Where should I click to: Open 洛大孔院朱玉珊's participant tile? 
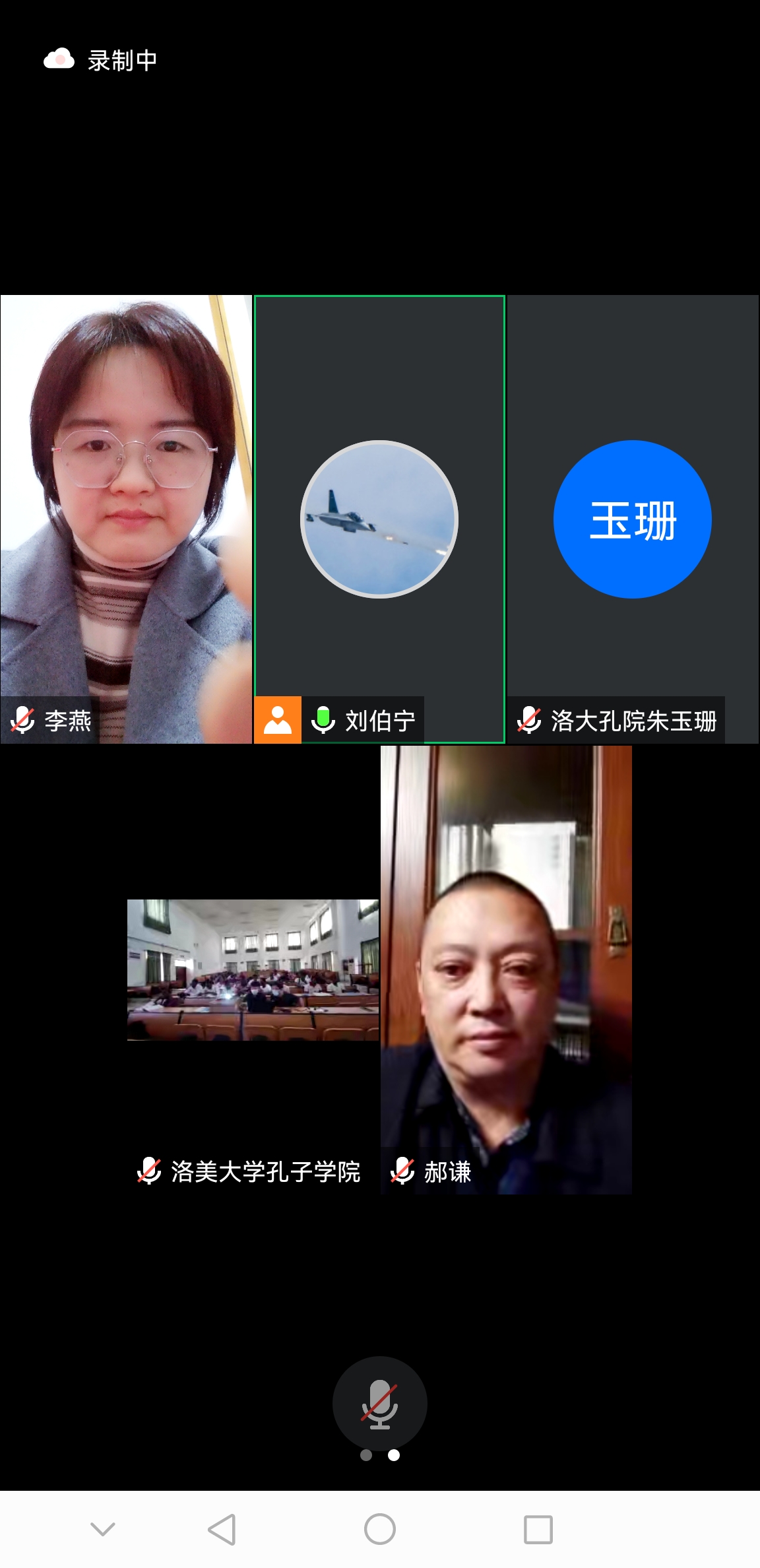pos(632,519)
